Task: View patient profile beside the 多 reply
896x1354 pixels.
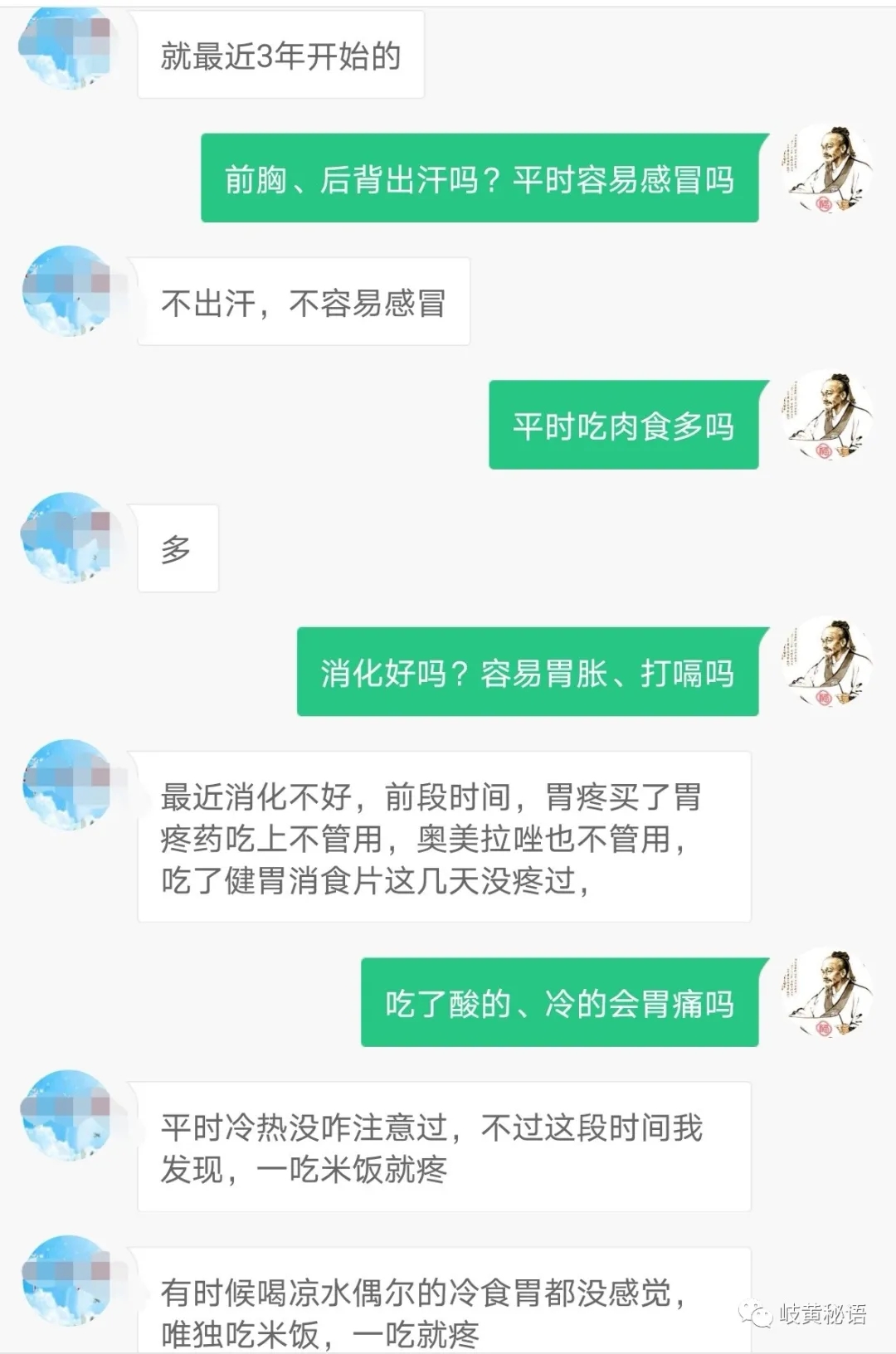Action: [66, 538]
